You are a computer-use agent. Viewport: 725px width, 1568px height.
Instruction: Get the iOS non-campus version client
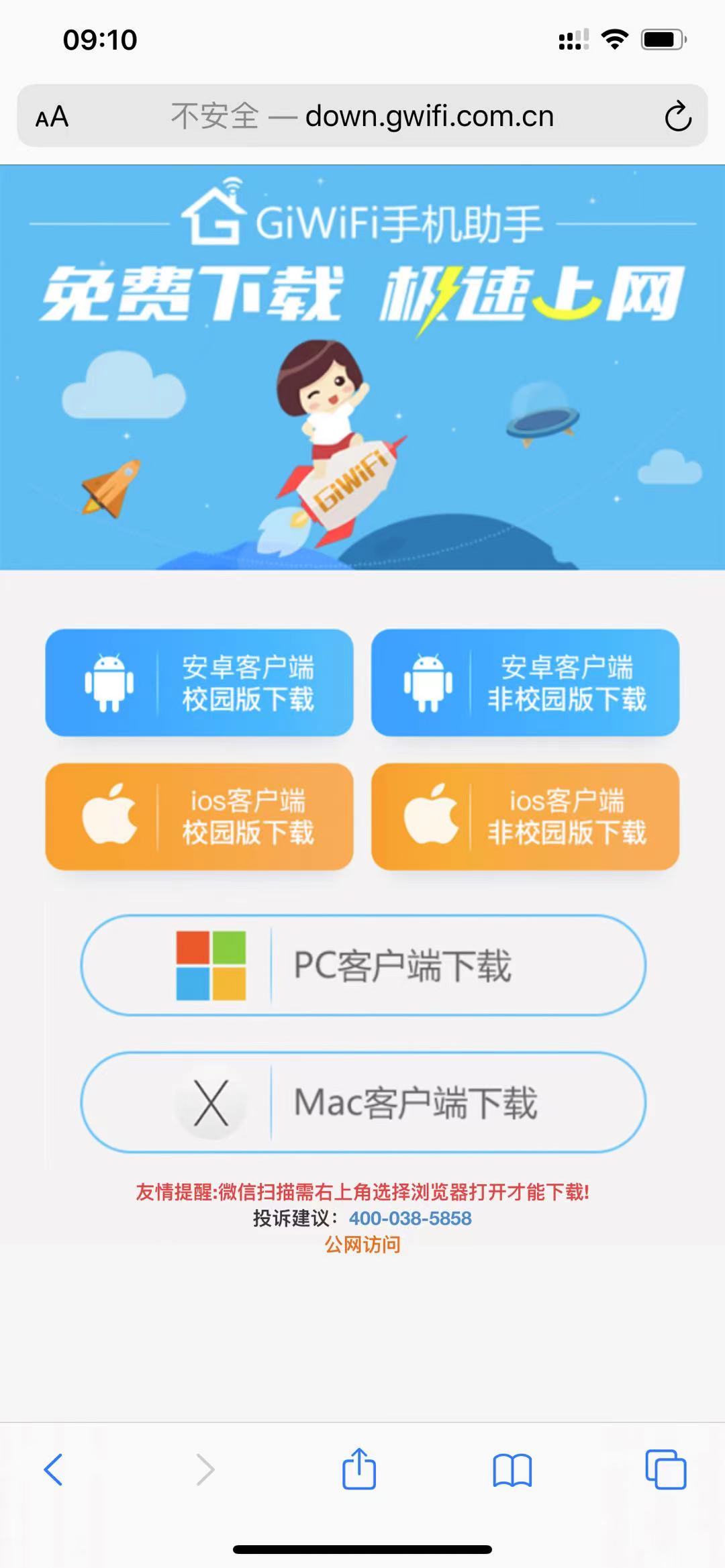[525, 816]
